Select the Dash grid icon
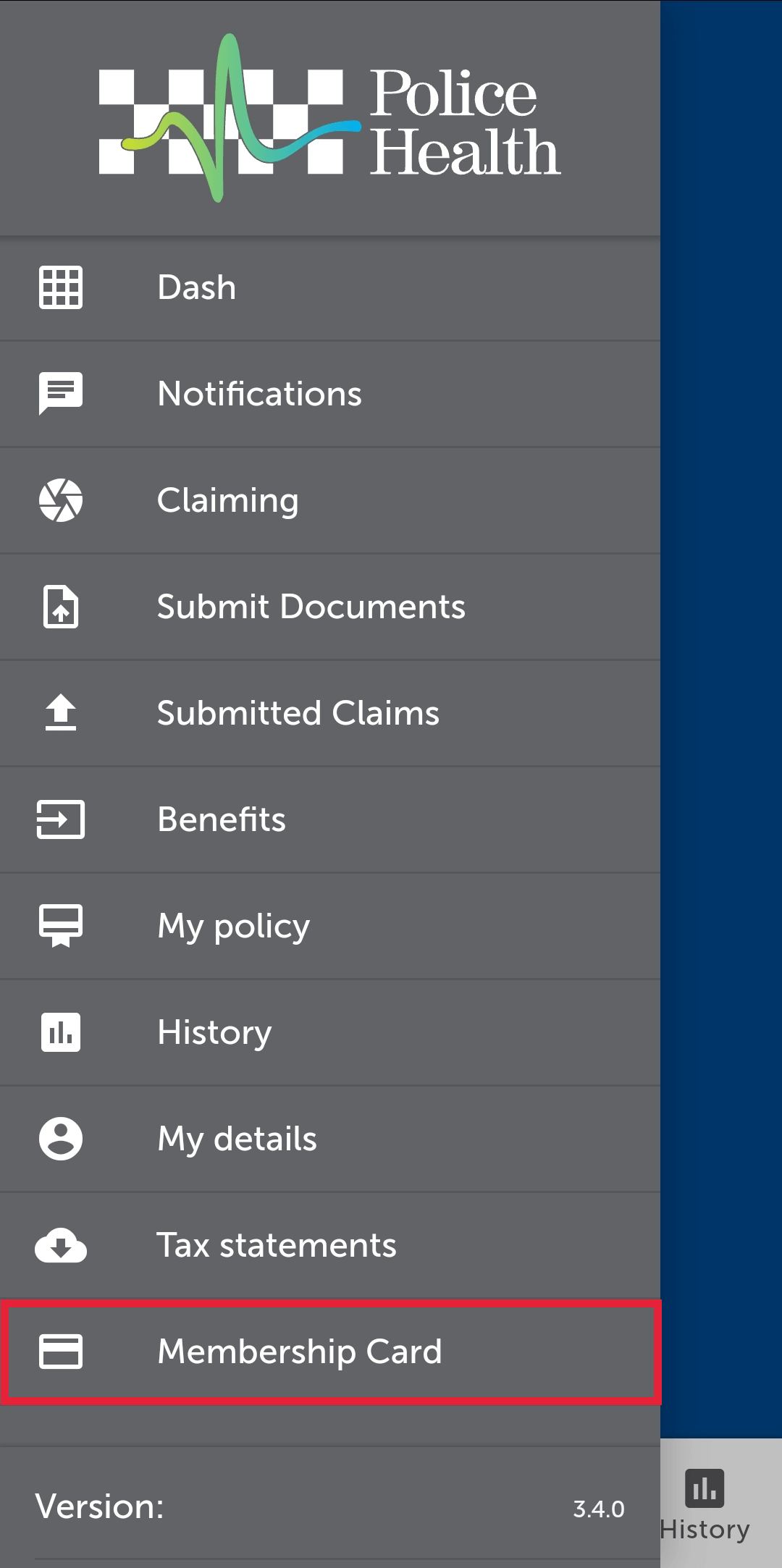This screenshot has height=1568, width=782. tap(62, 287)
